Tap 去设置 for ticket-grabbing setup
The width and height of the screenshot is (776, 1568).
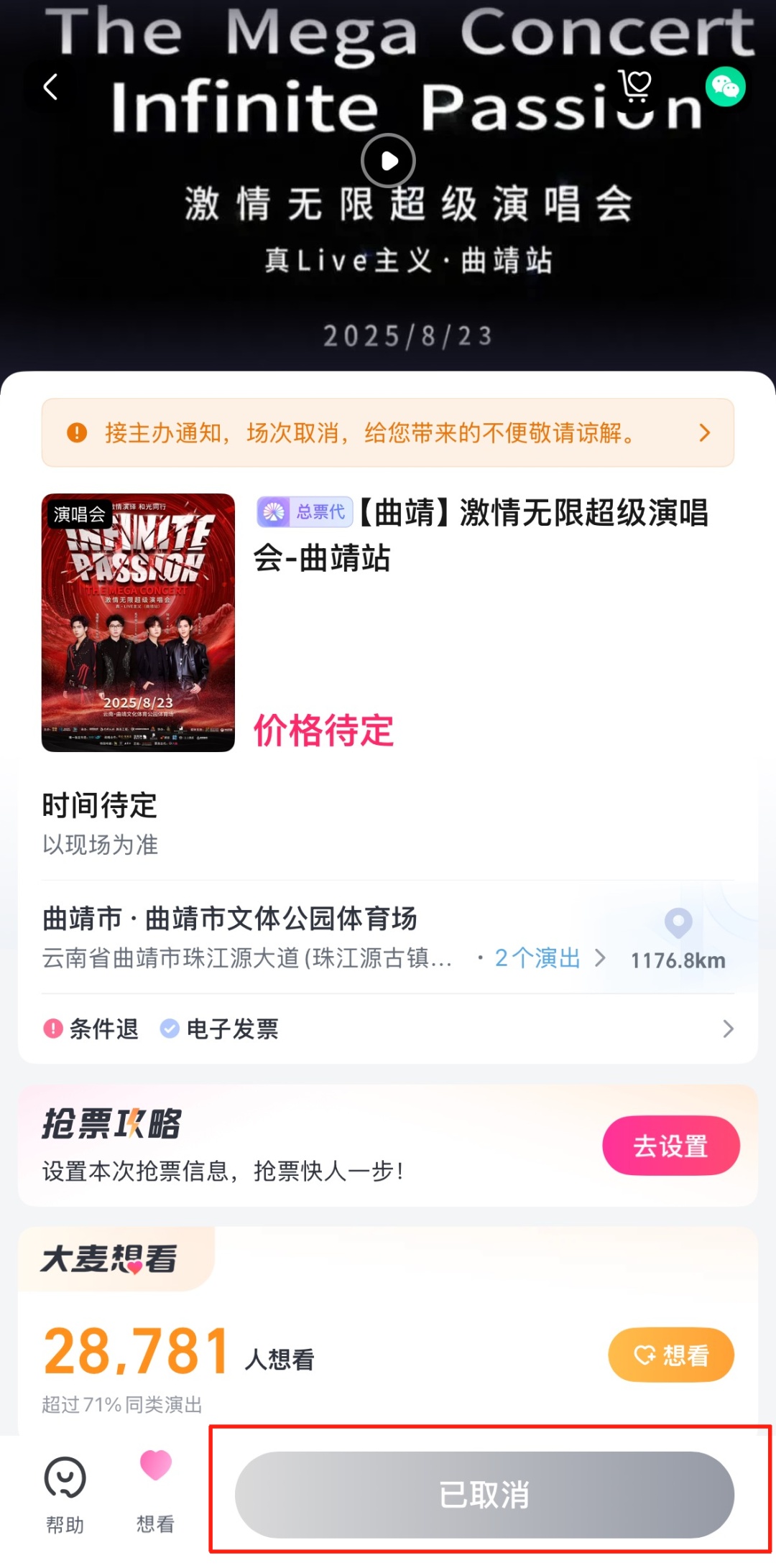(670, 1146)
